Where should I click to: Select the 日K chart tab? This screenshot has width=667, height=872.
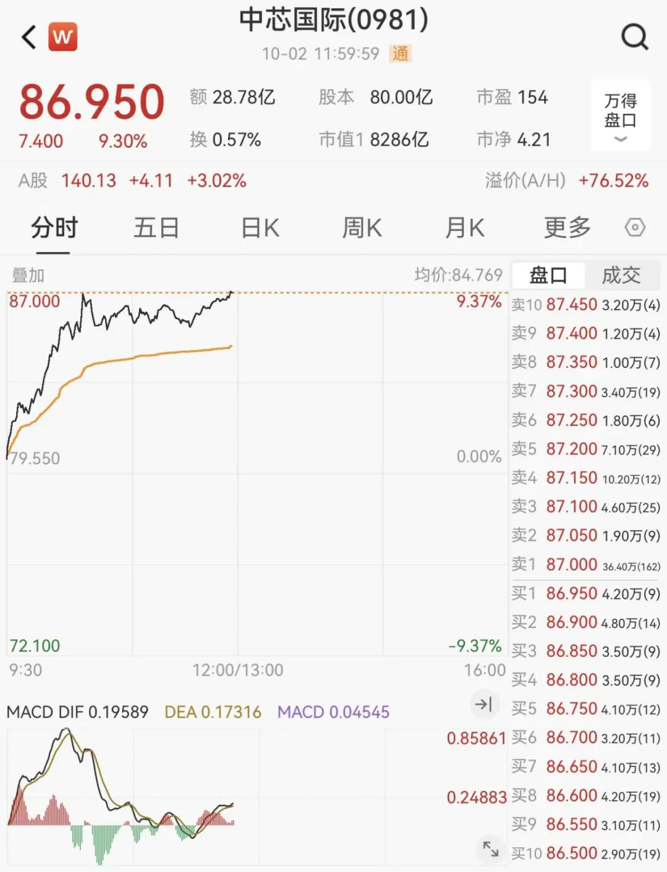[259, 228]
